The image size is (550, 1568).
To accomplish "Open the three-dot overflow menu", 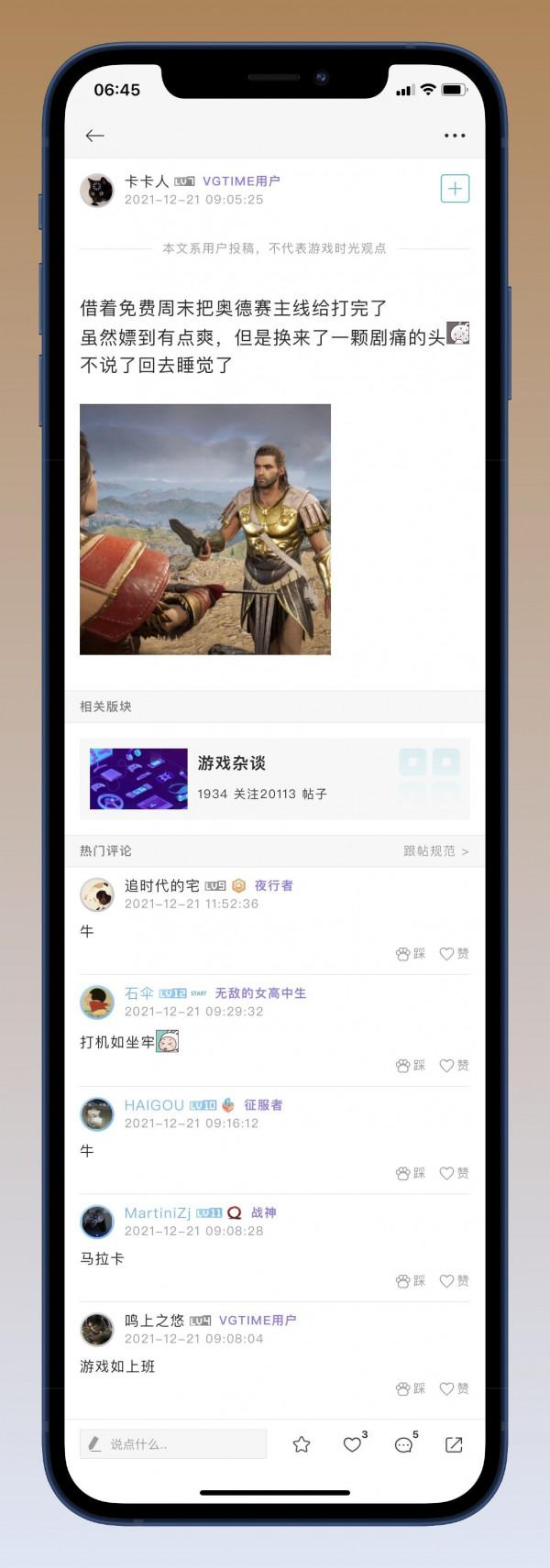I will coord(455,136).
